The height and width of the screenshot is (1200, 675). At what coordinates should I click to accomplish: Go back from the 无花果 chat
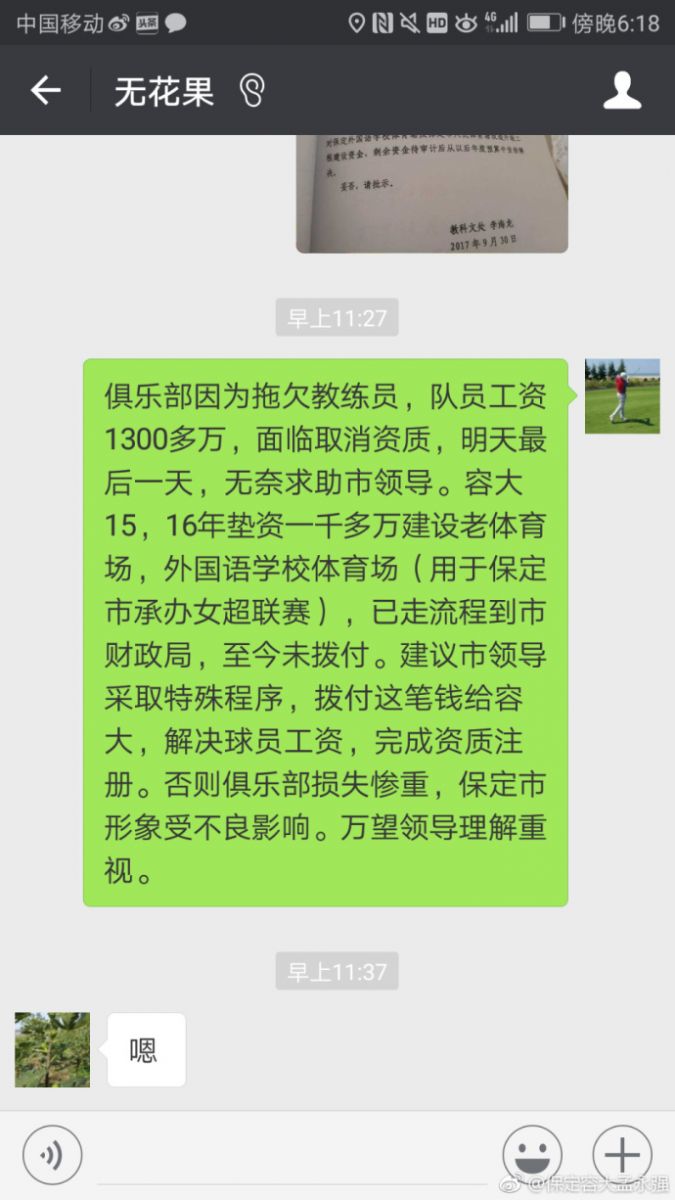(46, 92)
